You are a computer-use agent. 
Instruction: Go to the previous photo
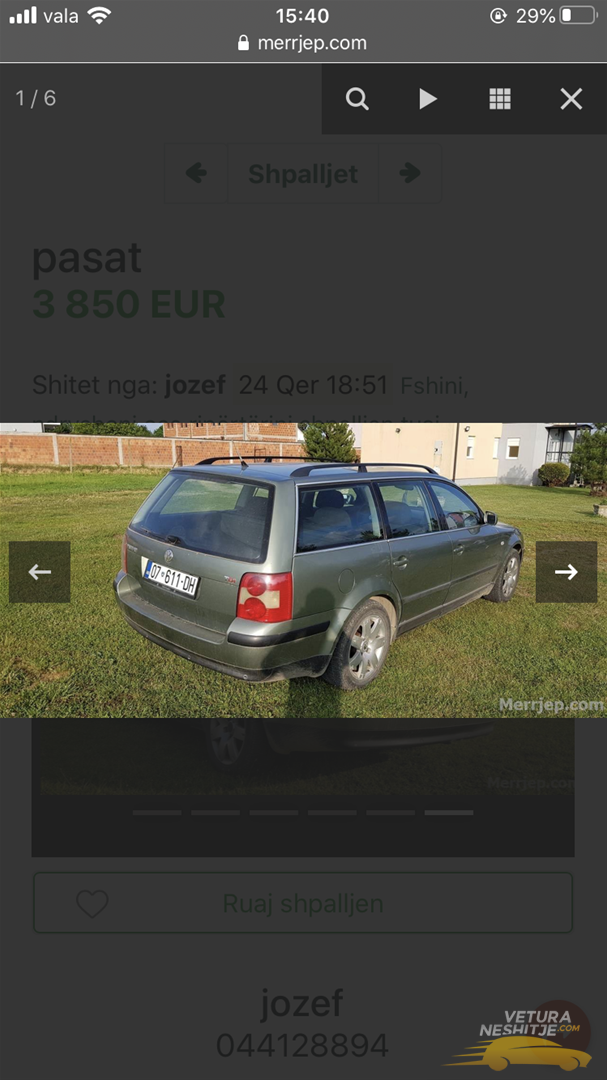click(x=40, y=572)
